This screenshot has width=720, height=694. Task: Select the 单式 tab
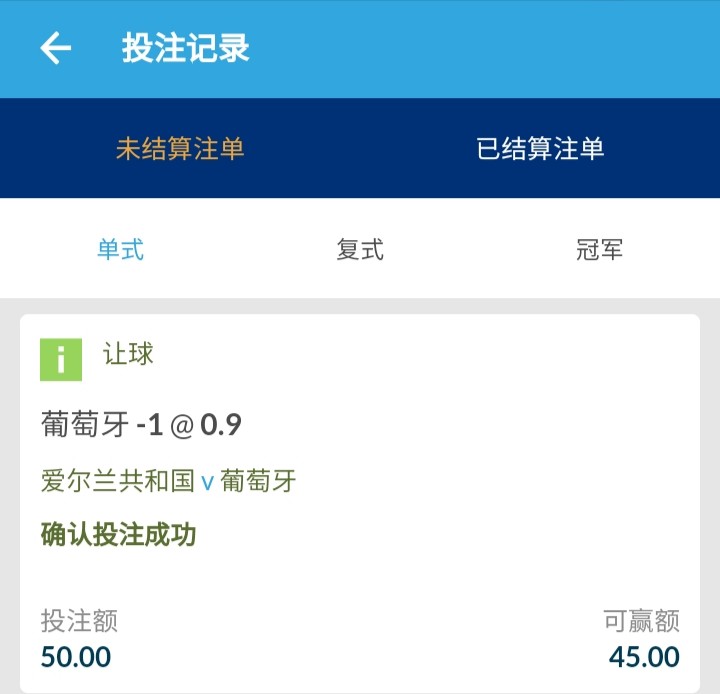coord(120,249)
